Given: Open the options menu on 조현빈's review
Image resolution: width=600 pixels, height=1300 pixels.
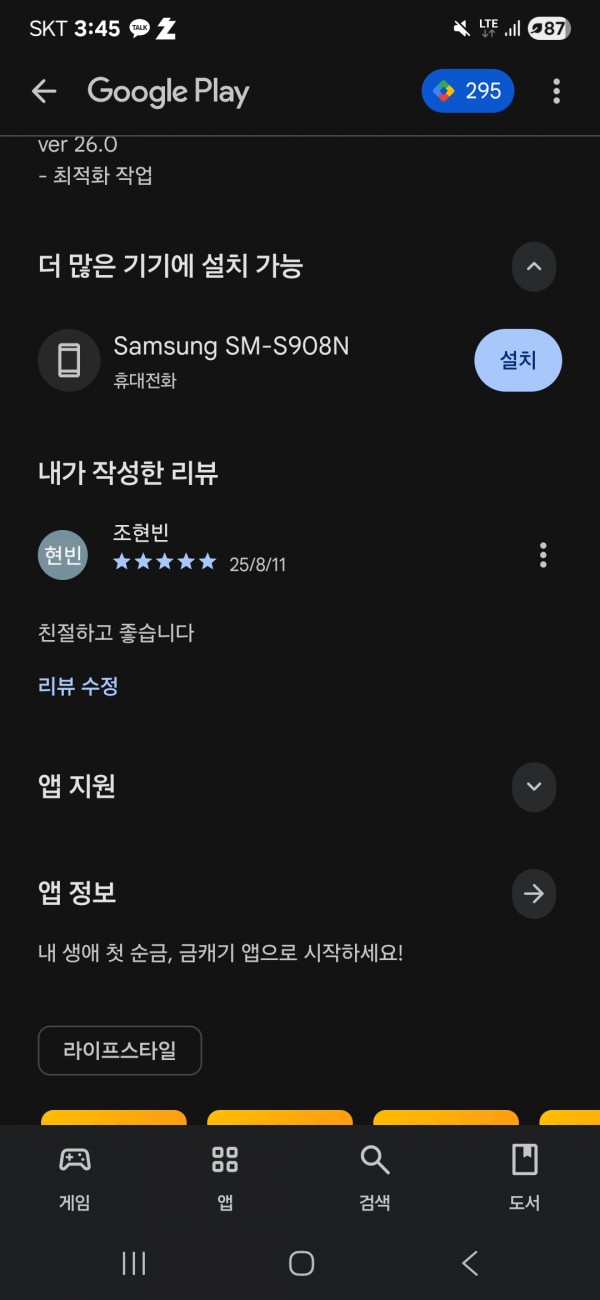Looking at the screenshot, I should coord(543,554).
